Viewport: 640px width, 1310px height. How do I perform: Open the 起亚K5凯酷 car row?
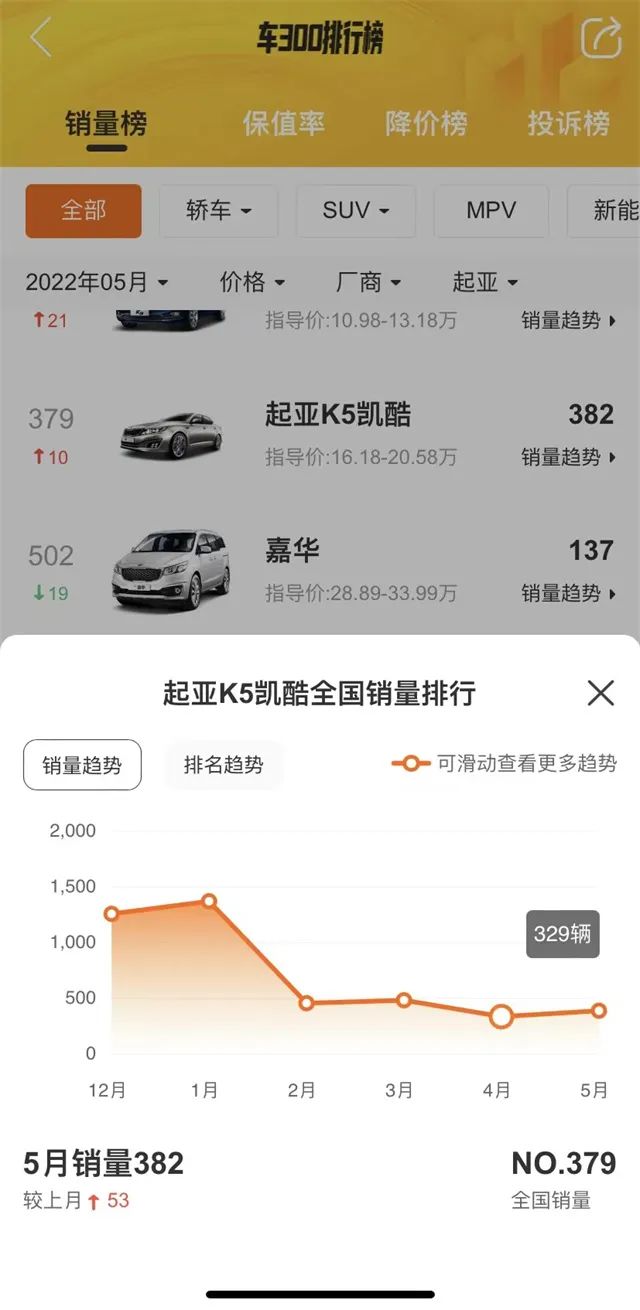coord(337,415)
